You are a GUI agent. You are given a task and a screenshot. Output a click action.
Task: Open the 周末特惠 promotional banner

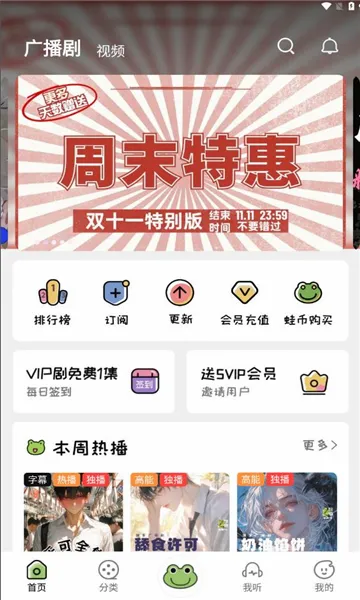[x=180, y=162]
